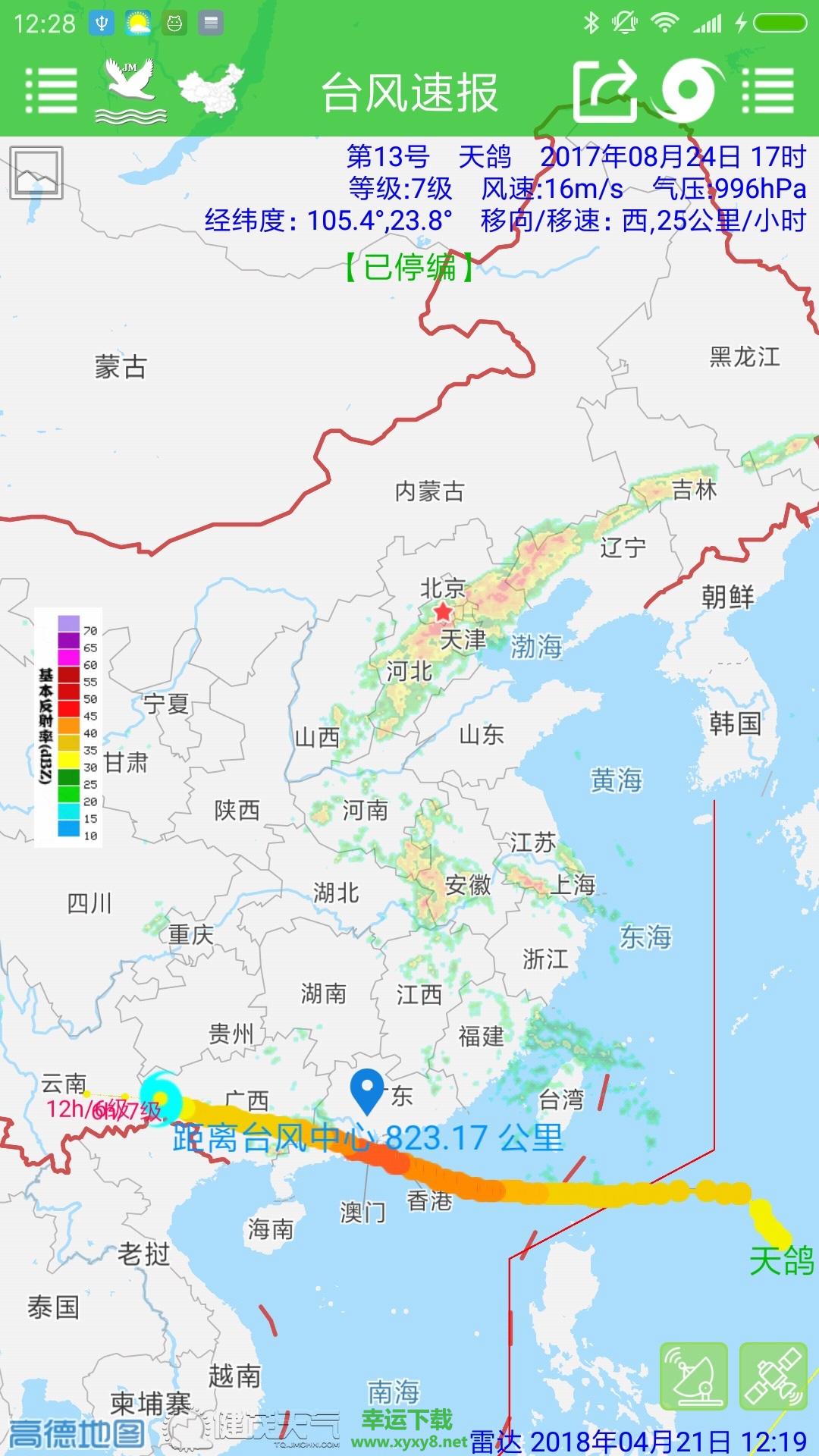Open the typhoon swirl icon

(689, 91)
